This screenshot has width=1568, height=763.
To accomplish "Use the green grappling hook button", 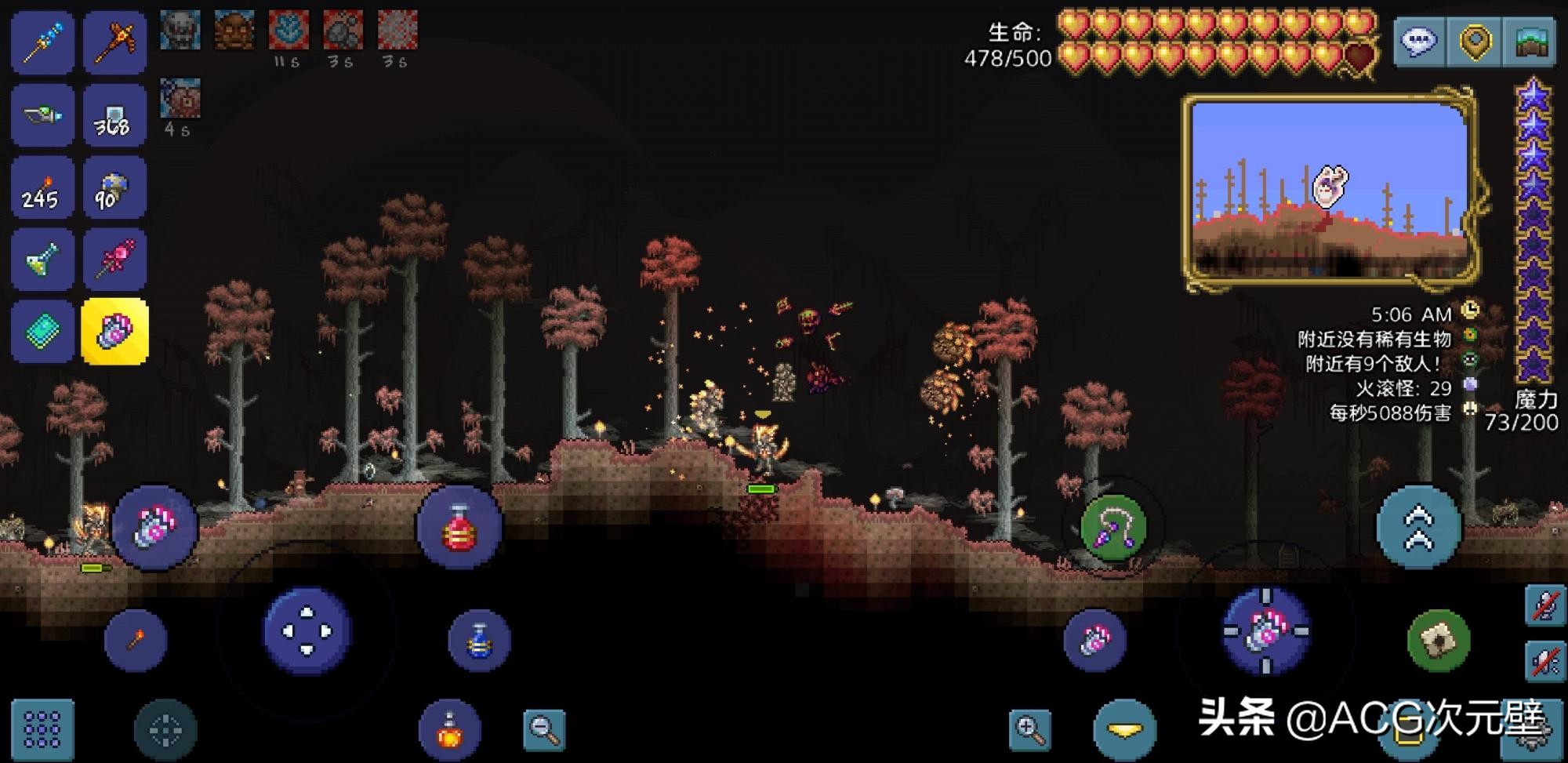I will (1113, 527).
